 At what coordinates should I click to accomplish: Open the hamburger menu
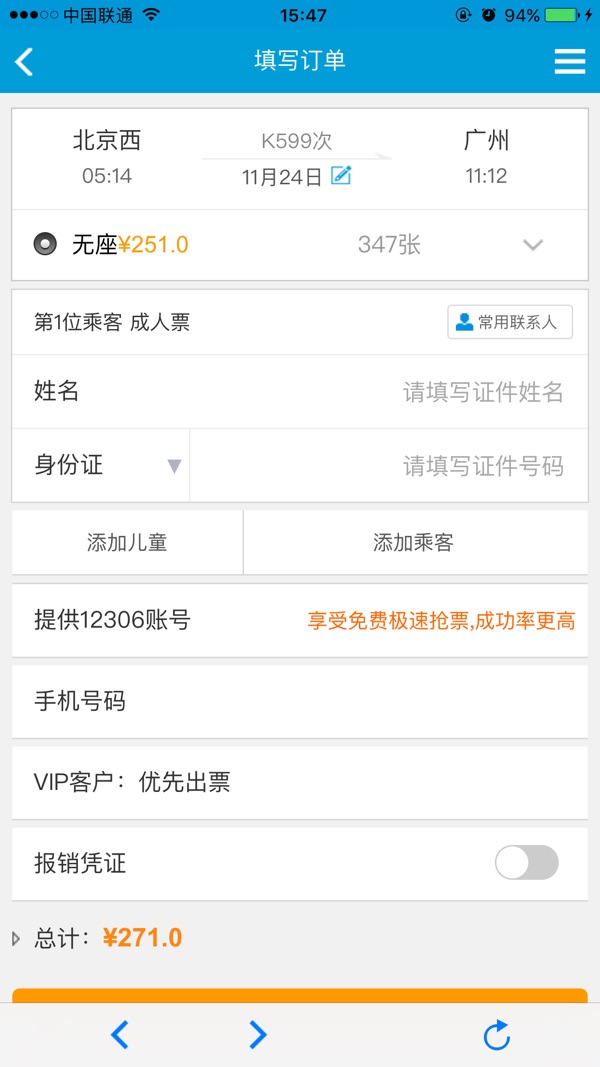(569, 61)
